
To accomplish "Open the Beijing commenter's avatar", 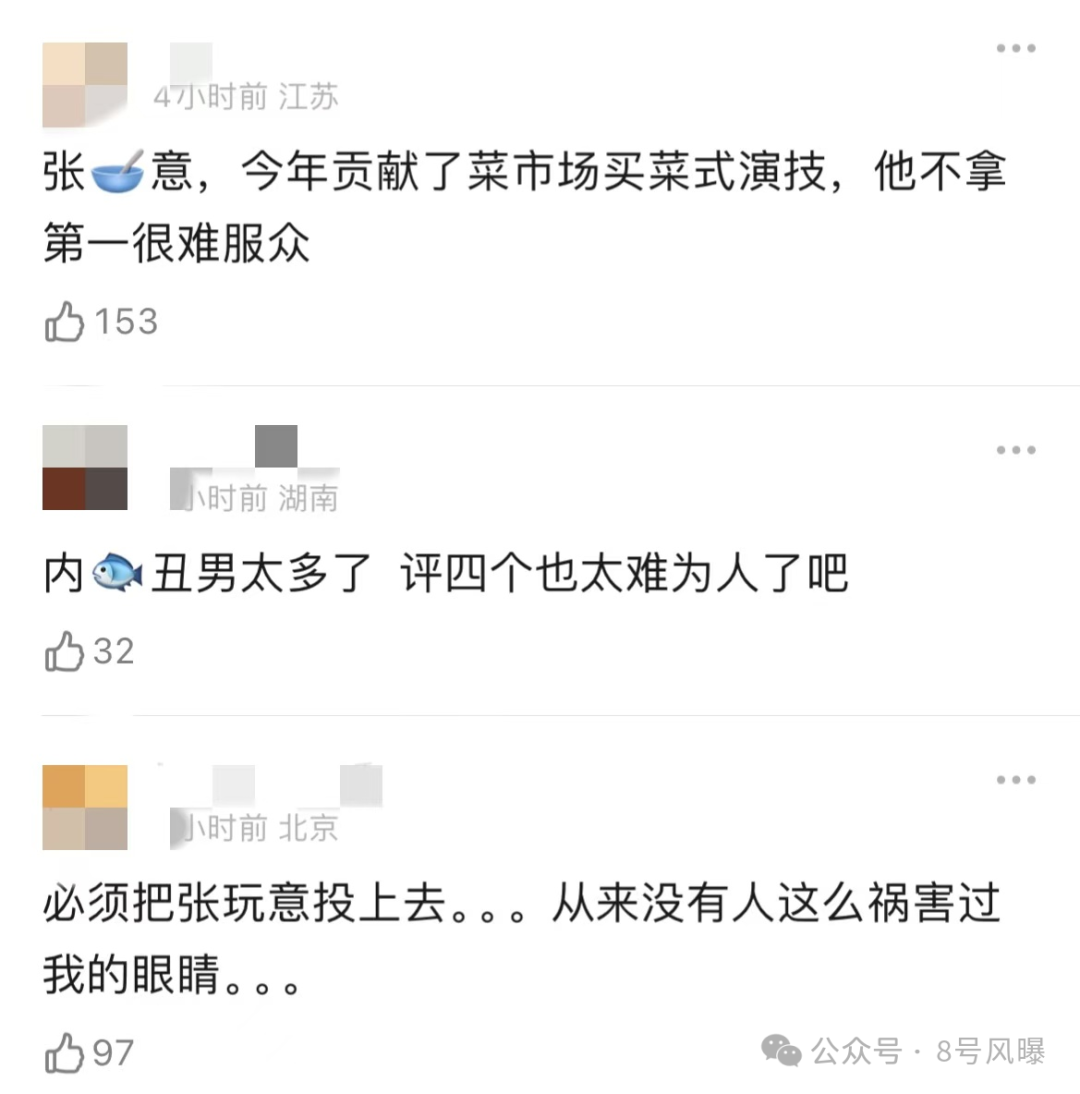I will (85, 807).
